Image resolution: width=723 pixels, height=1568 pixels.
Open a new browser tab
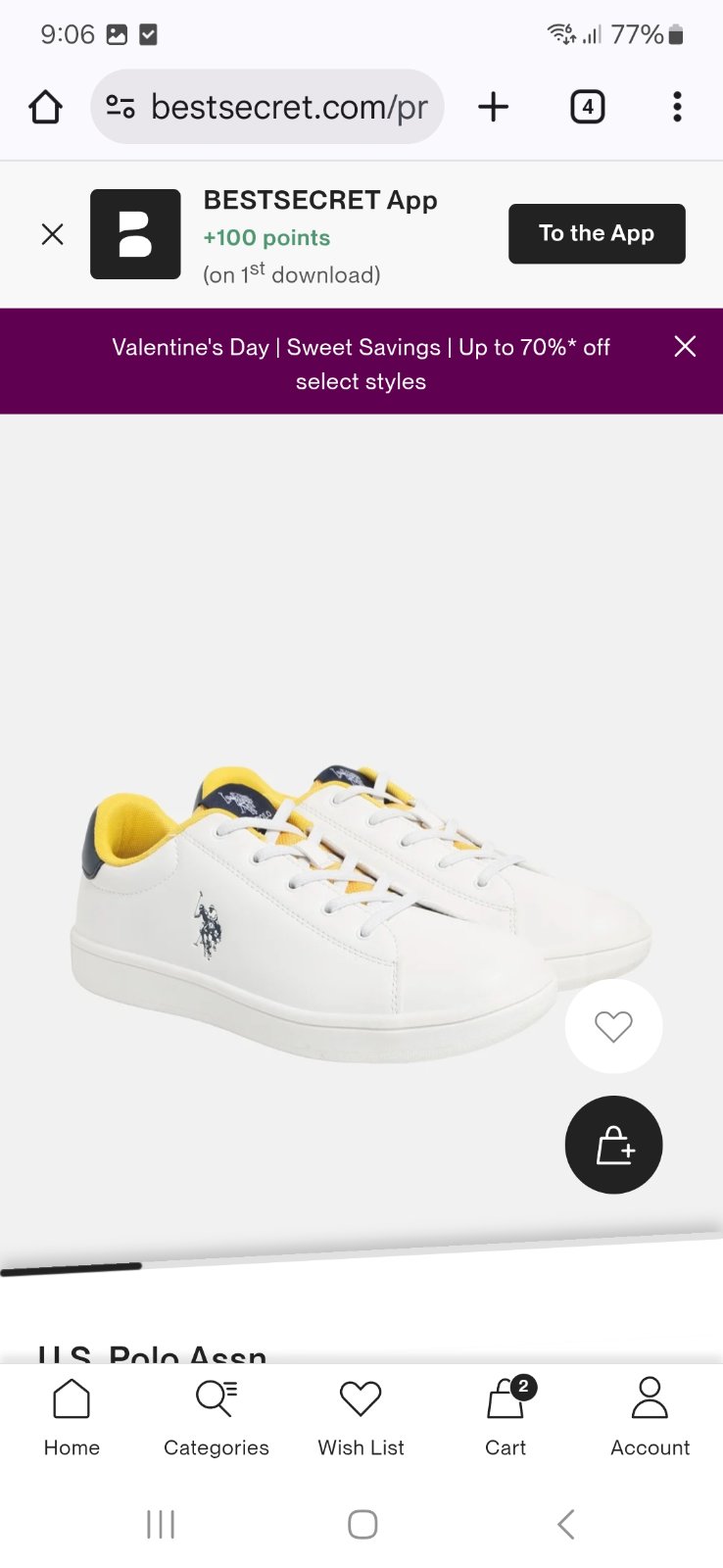click(494, 107)
